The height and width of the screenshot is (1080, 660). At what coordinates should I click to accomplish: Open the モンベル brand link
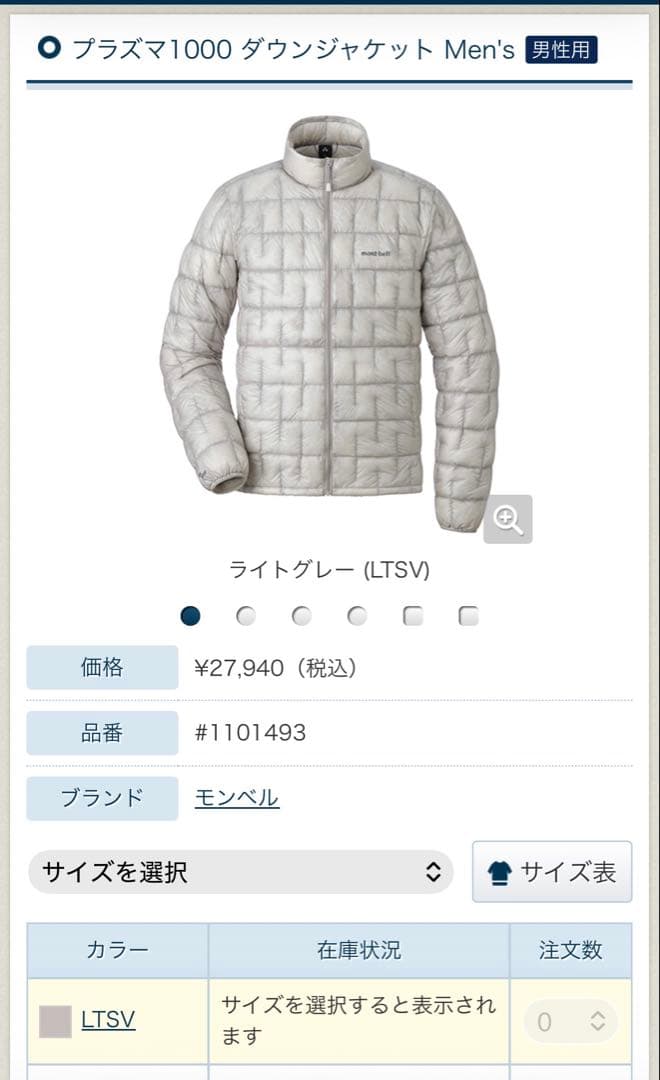(237, 798)
